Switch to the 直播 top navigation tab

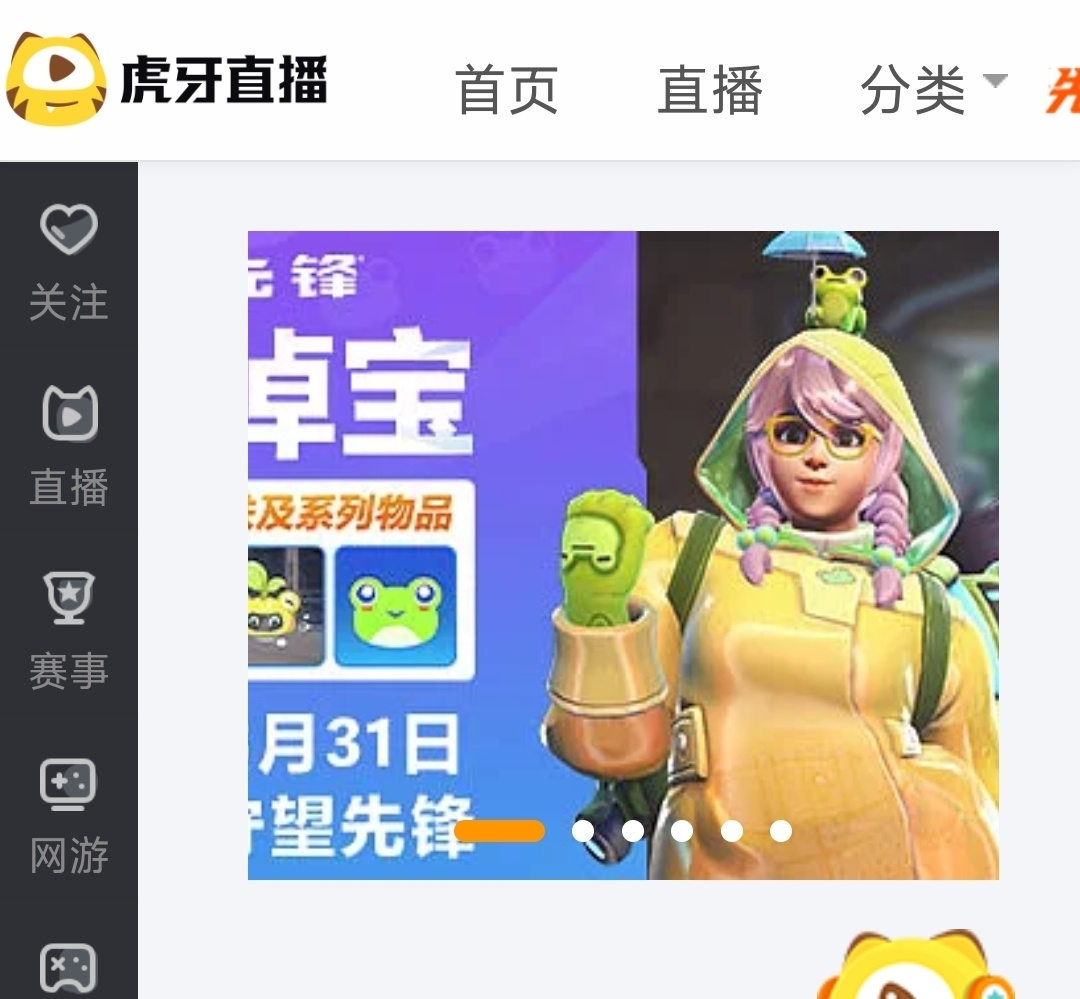pyautogui.click(x=710, y=90)
